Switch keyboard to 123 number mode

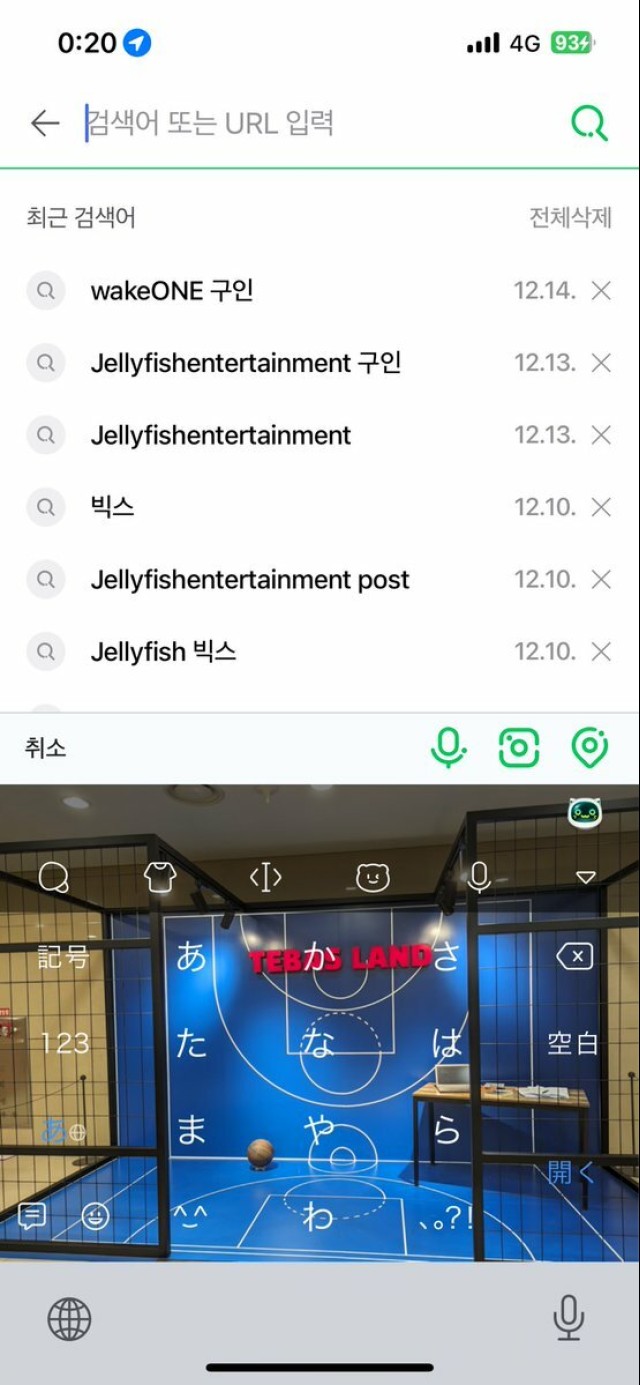pyautogui.click(x=64, y=1043)
